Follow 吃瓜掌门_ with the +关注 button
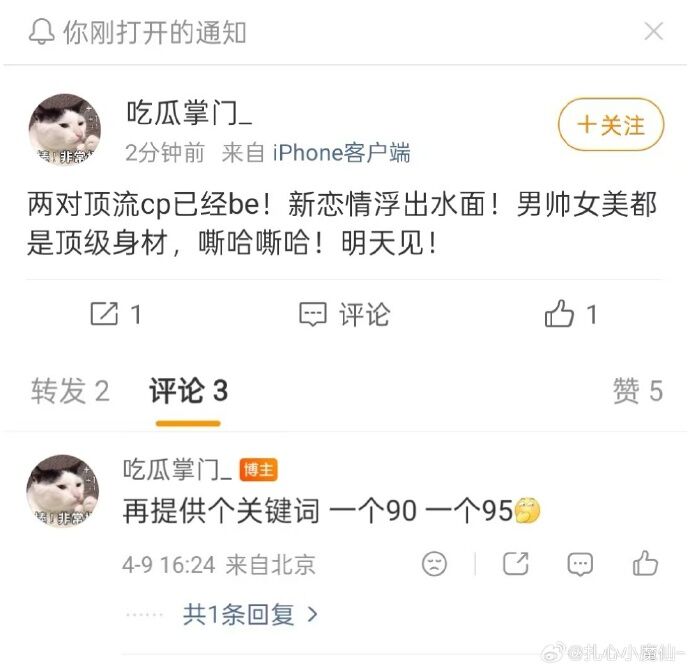 click(x=611, y=125)
